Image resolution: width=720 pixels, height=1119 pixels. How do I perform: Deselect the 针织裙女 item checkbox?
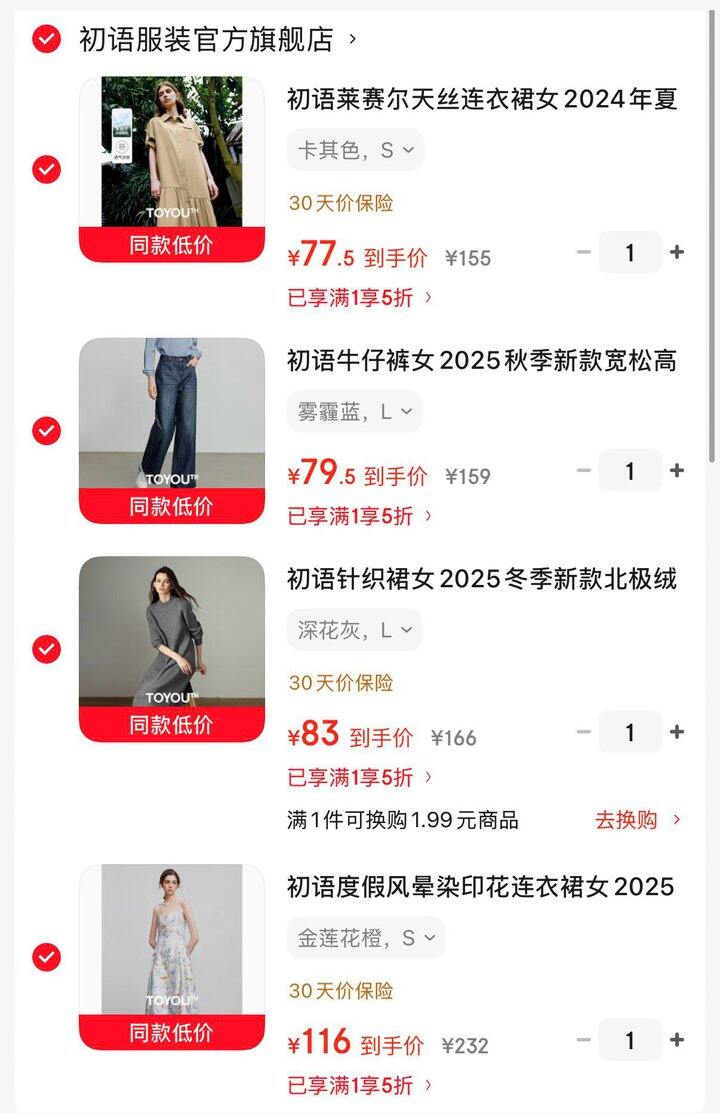[x=46, y=649]
